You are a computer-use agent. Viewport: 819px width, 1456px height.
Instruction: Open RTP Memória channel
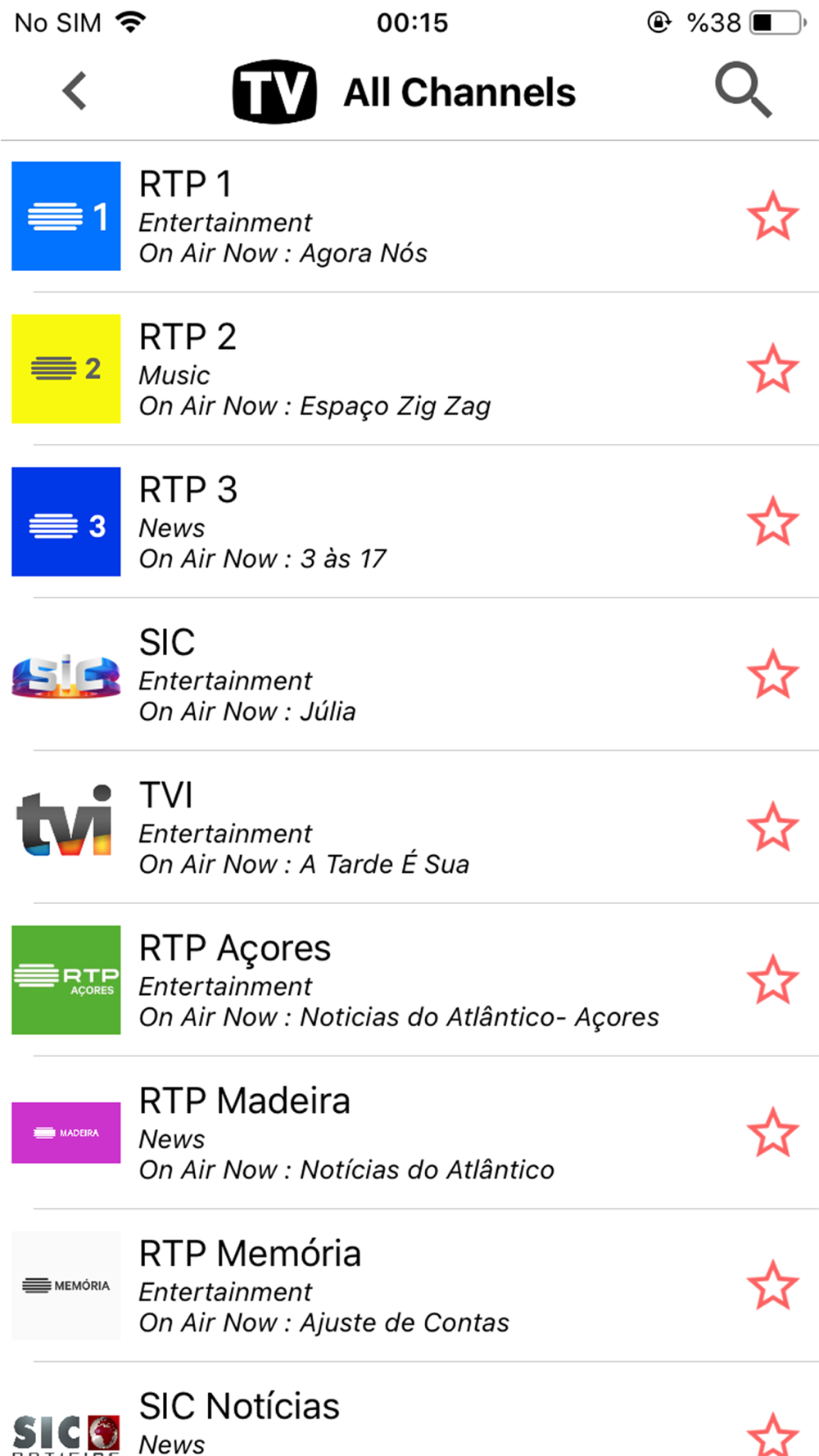coord(409,1286)
